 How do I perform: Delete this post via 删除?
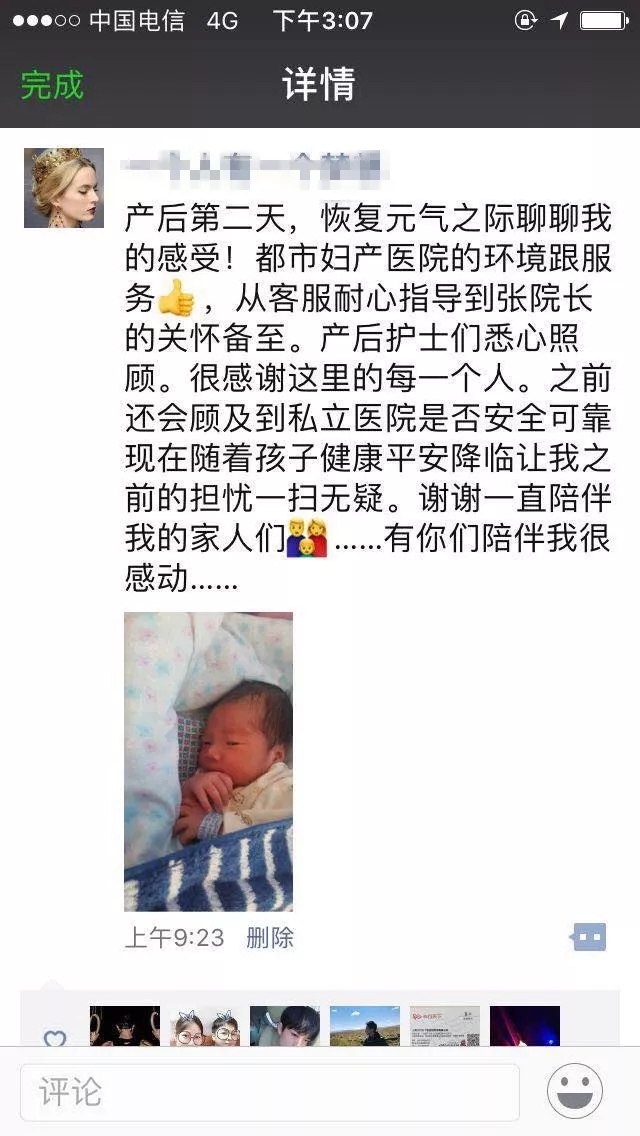coord(269,938)
